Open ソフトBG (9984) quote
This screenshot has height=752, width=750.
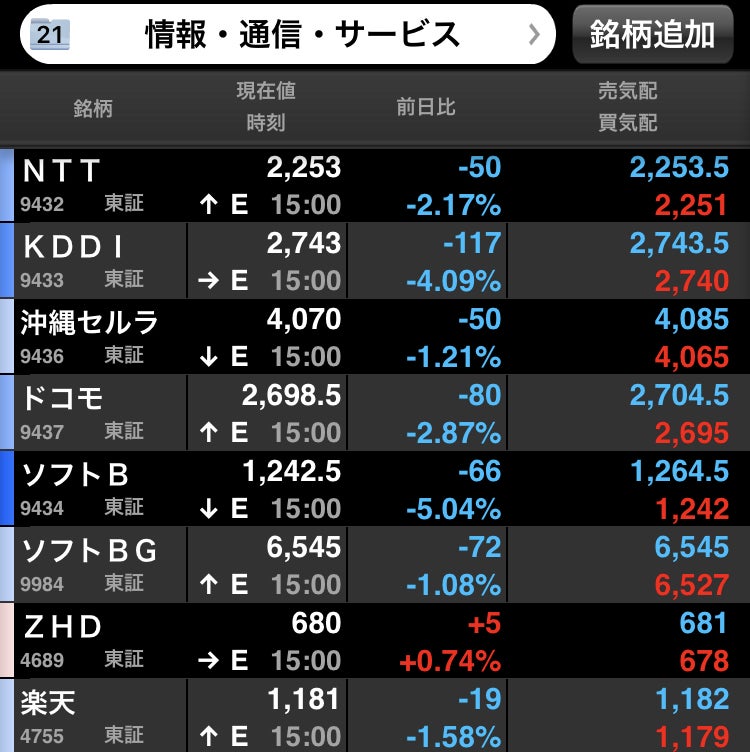coord(375,565)
